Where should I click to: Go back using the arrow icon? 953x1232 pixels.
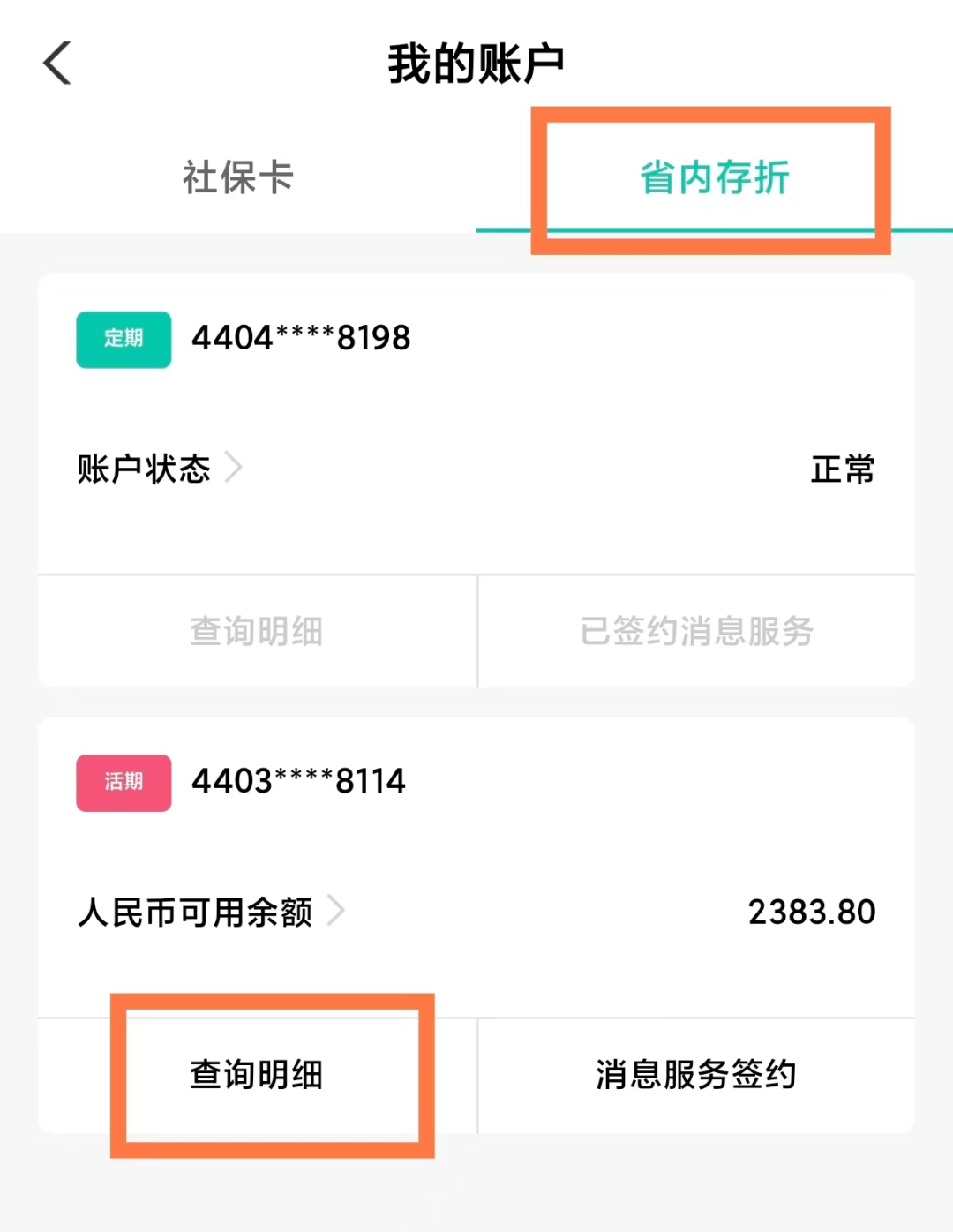click(x=57, y=64)
